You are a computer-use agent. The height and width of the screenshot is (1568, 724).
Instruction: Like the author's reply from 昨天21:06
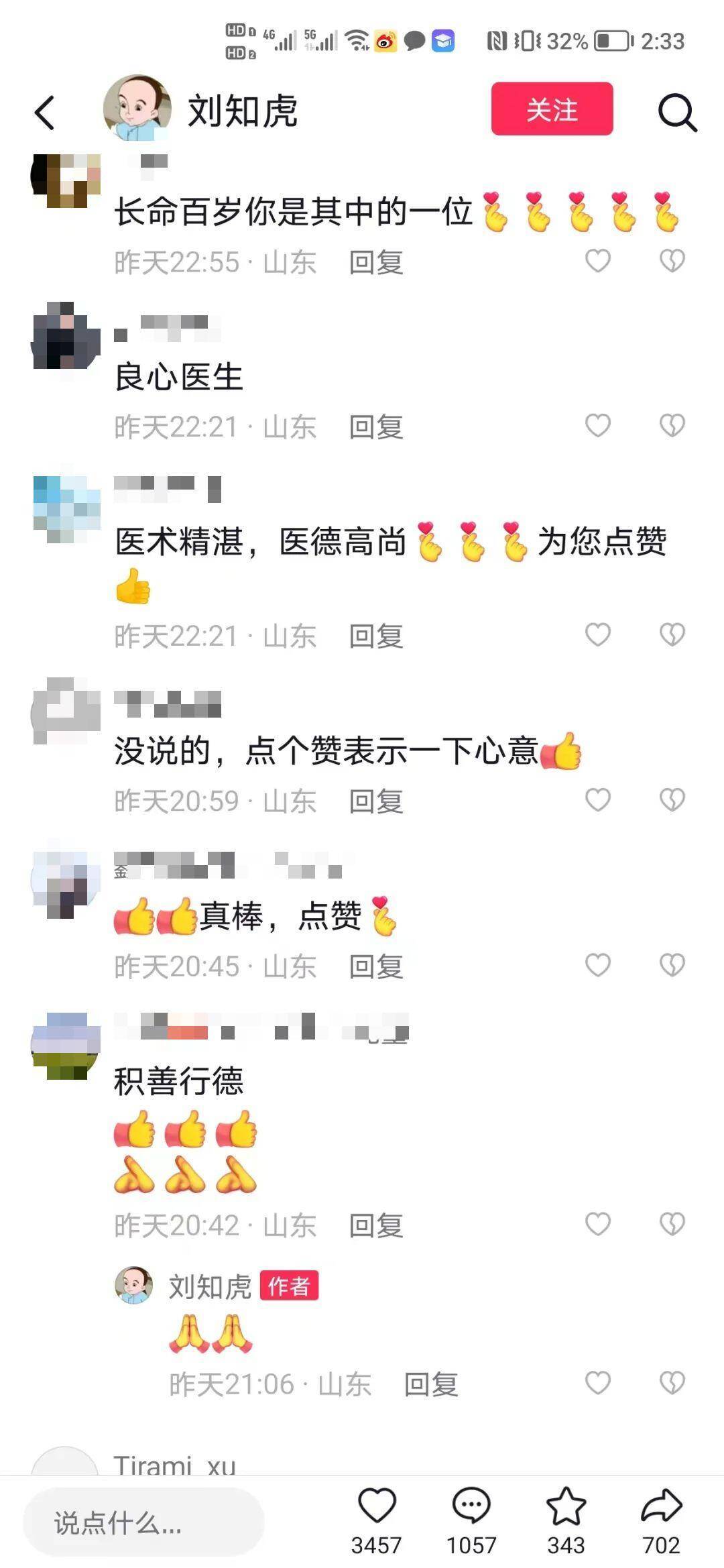(597, 1382)
